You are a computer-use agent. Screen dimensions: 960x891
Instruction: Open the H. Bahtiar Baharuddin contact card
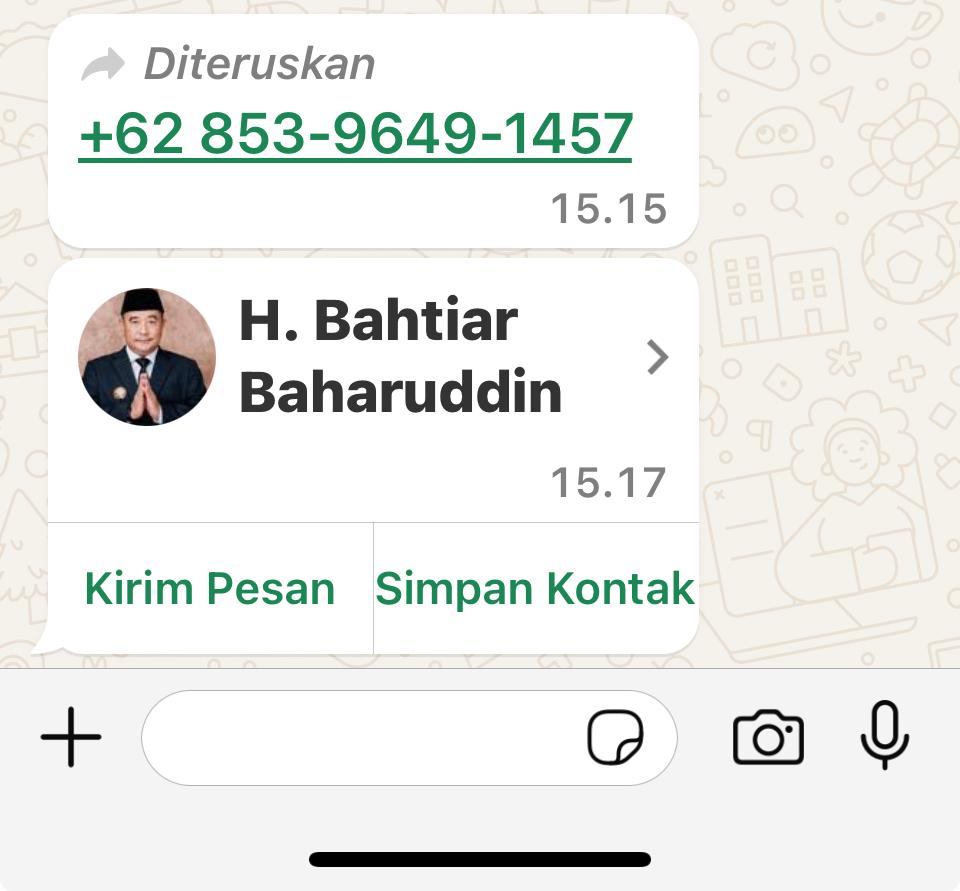tap(400, 357)
